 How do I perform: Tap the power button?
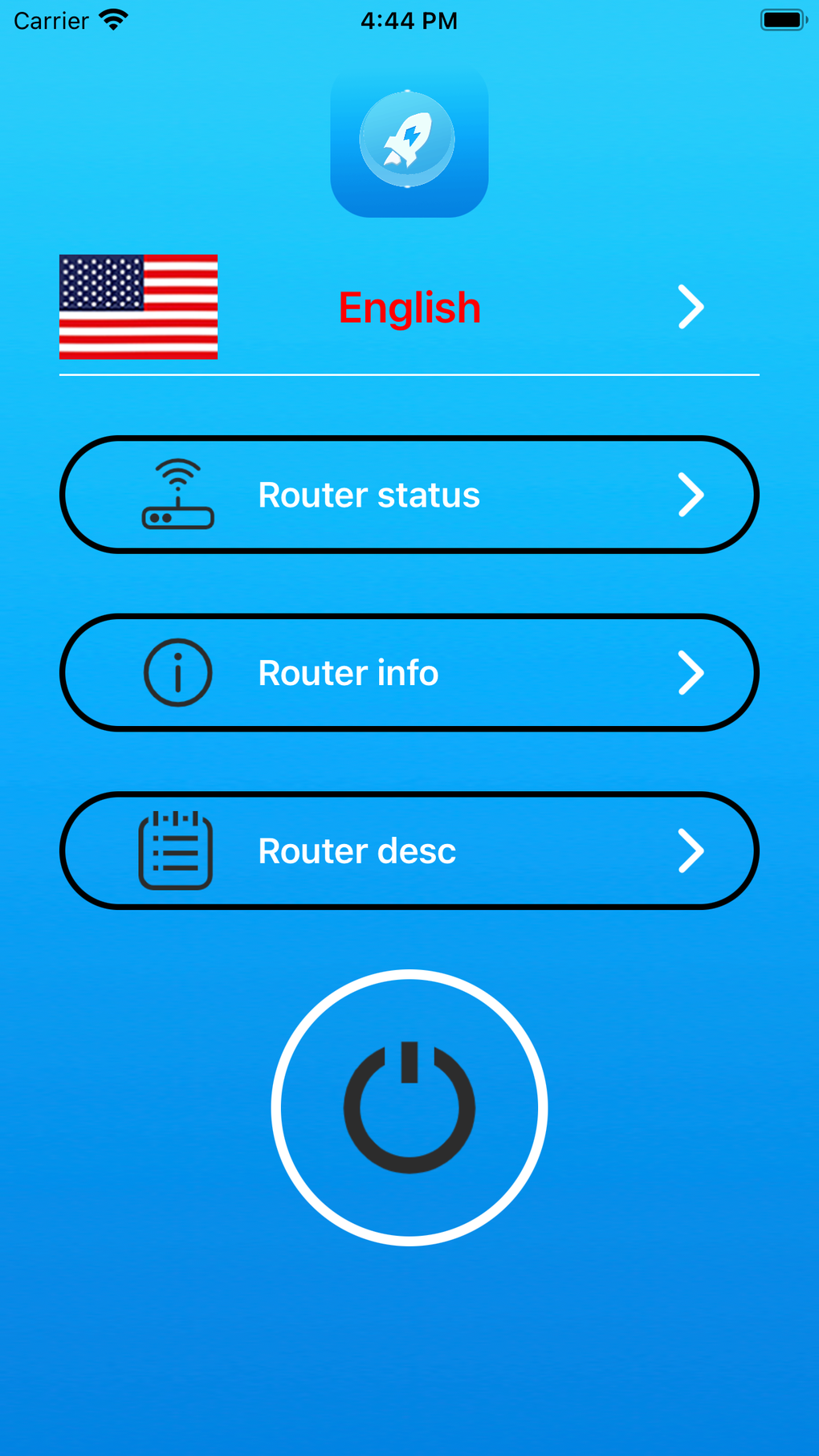pos(409,1107)
